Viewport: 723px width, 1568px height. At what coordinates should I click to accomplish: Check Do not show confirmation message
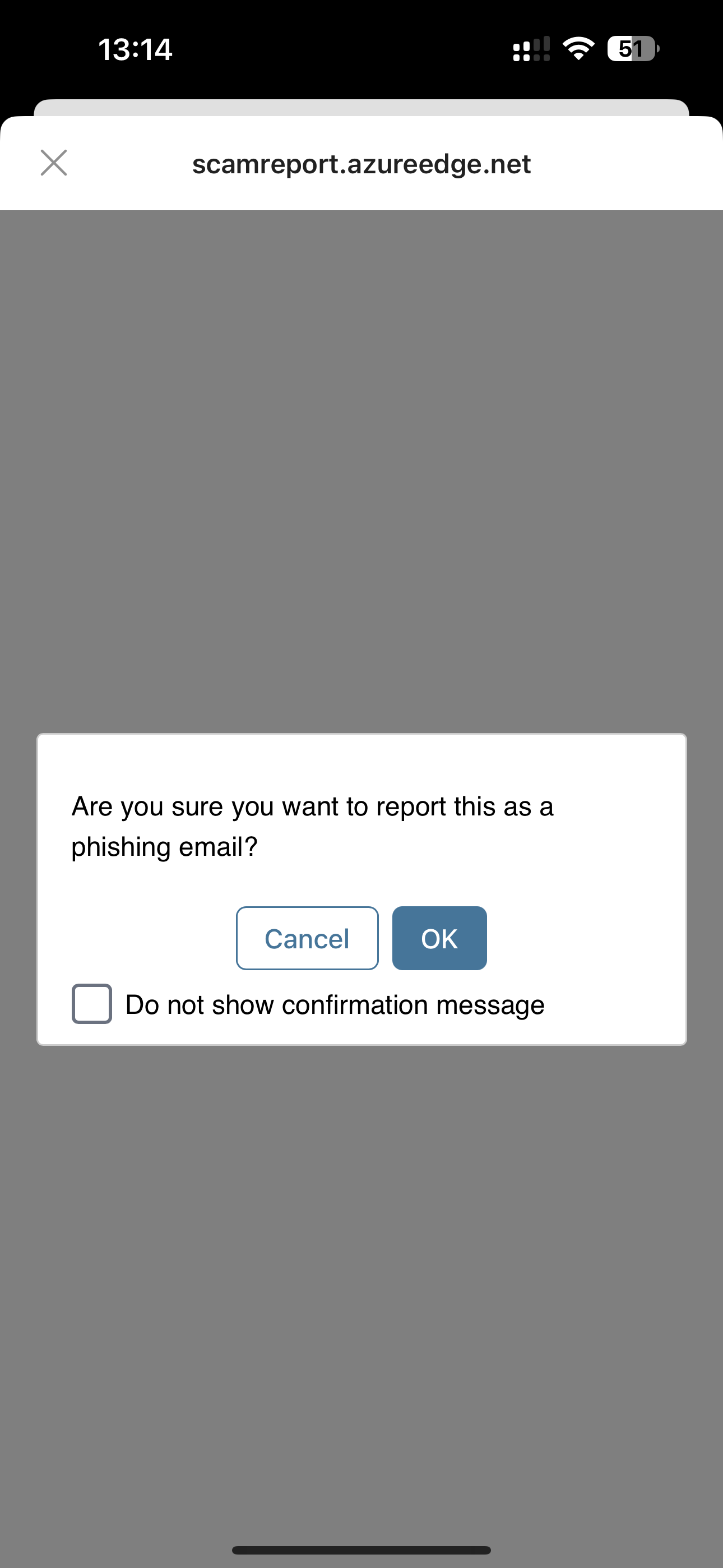tap(92, 1004)
